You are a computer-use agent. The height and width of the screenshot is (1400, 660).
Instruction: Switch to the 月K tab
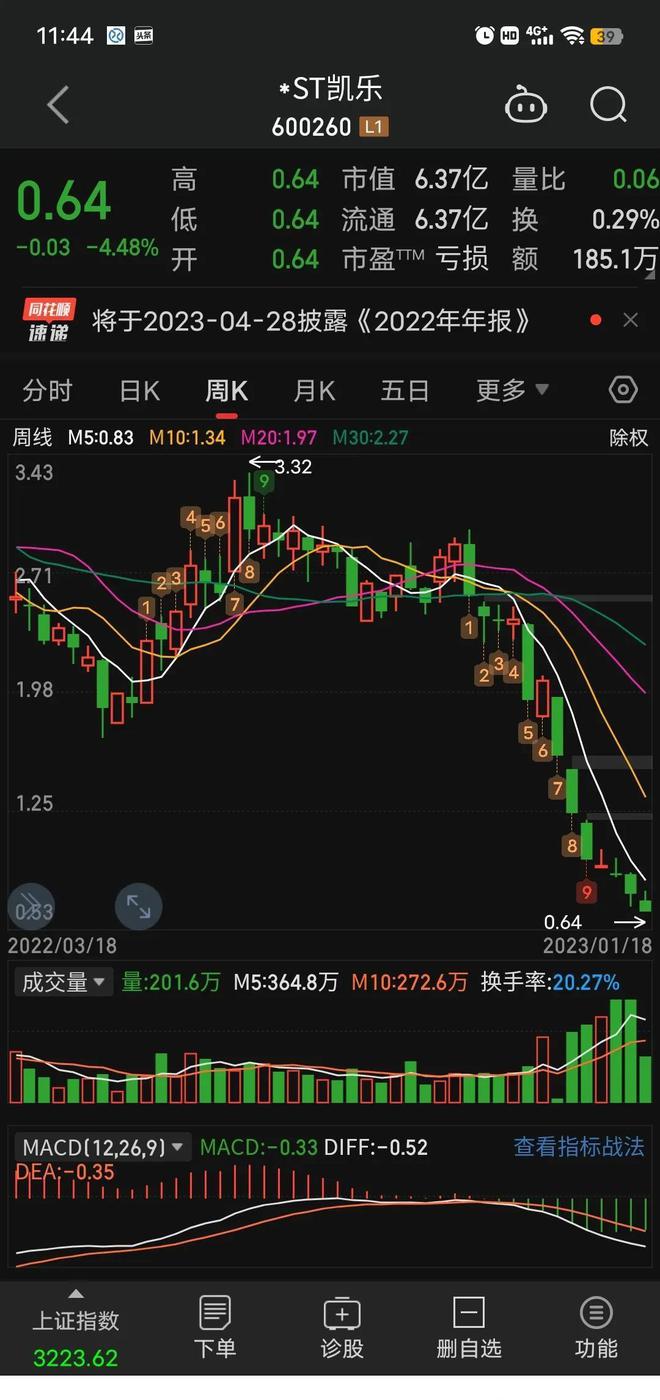[314, 390]
